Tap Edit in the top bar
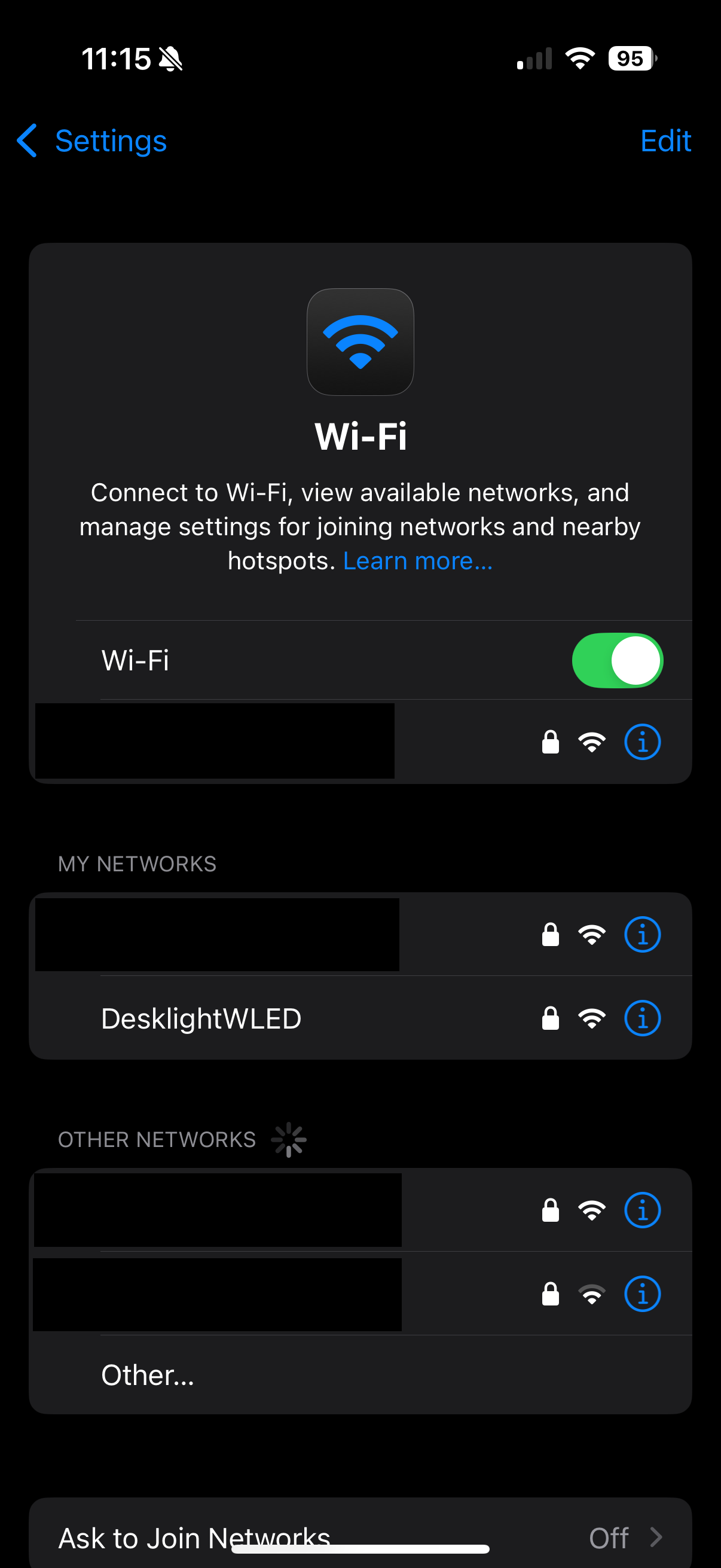This screenshot has width=721, height=1568. [x=665, y=141]
